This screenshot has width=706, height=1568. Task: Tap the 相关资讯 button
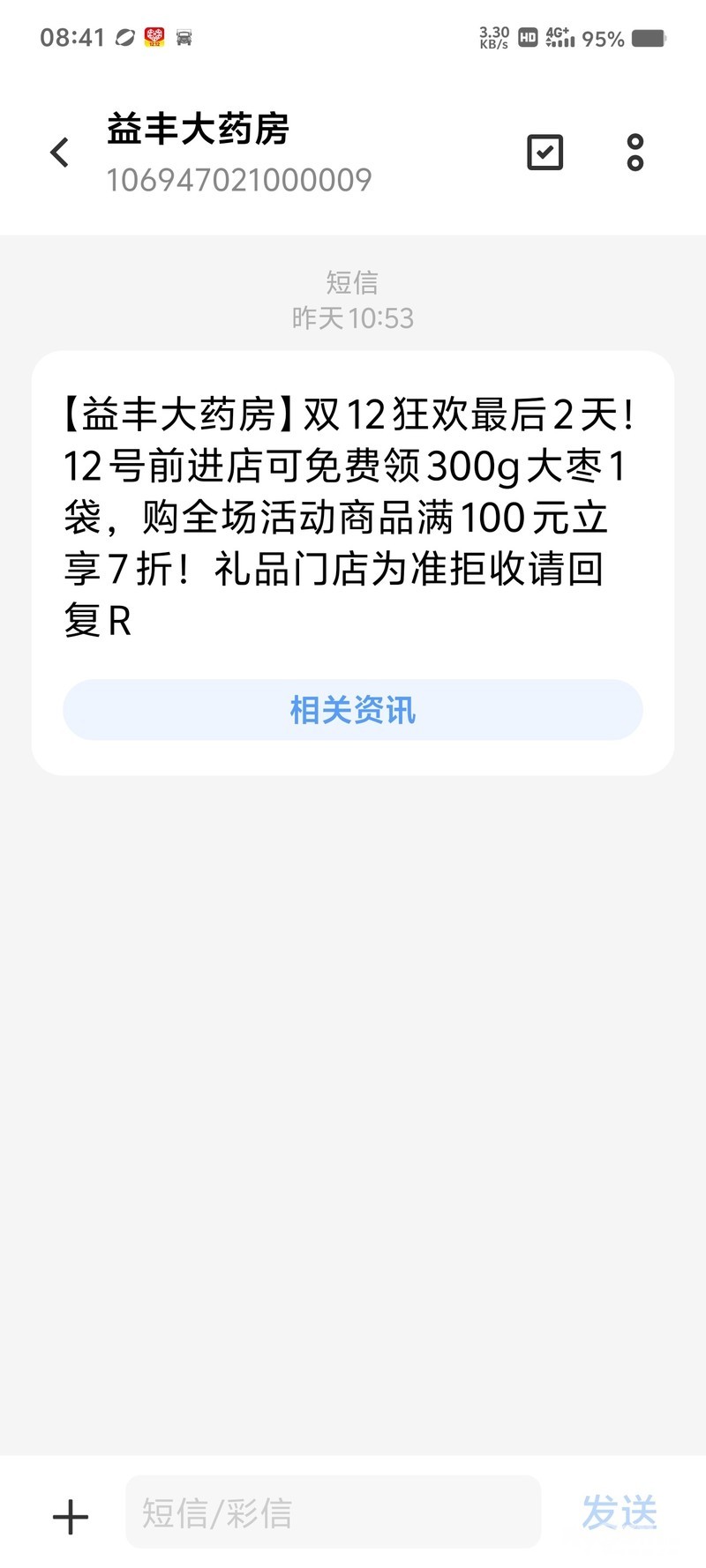[352, 710]
